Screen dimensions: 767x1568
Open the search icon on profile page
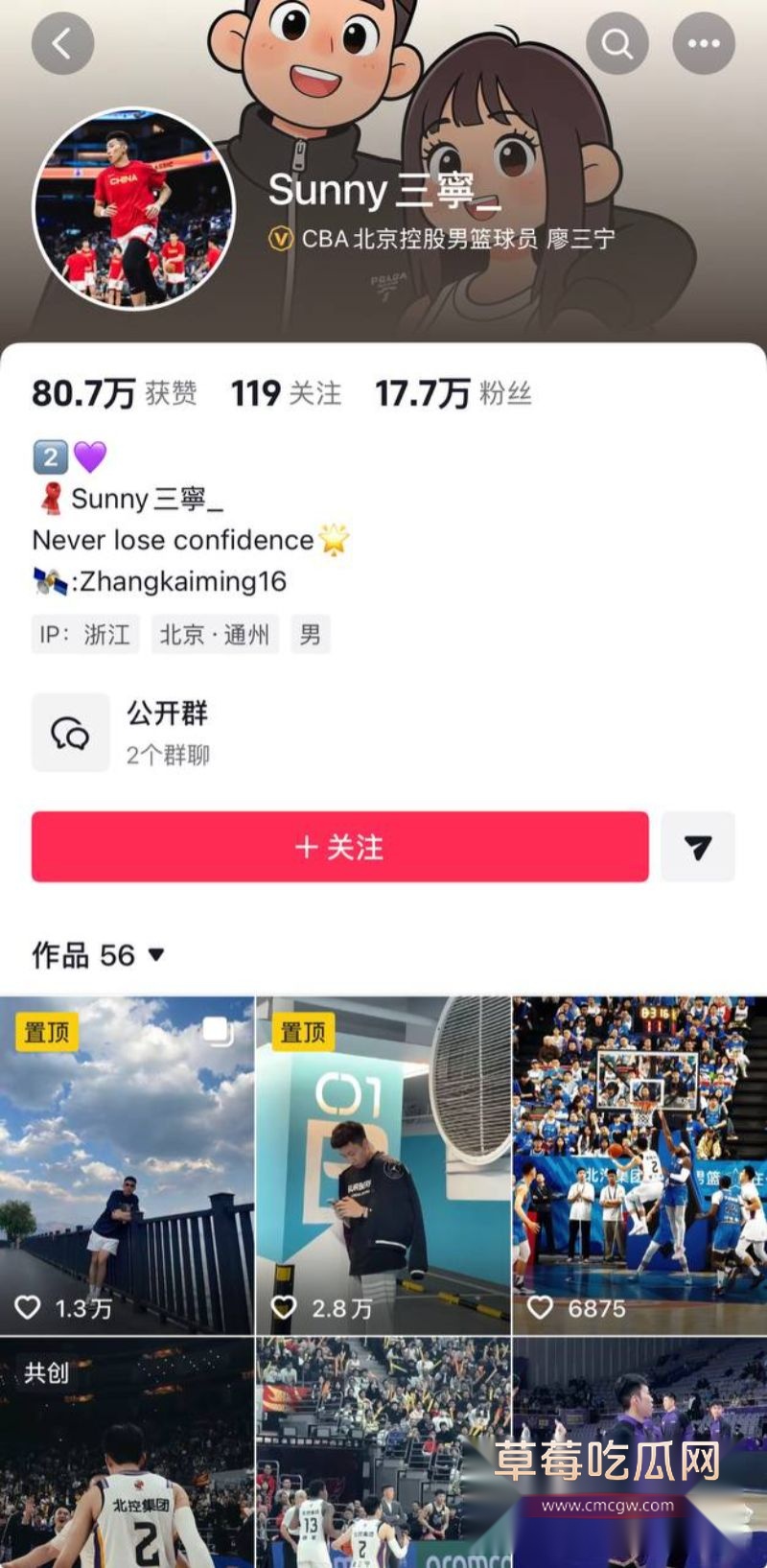[x=618, y=43]
